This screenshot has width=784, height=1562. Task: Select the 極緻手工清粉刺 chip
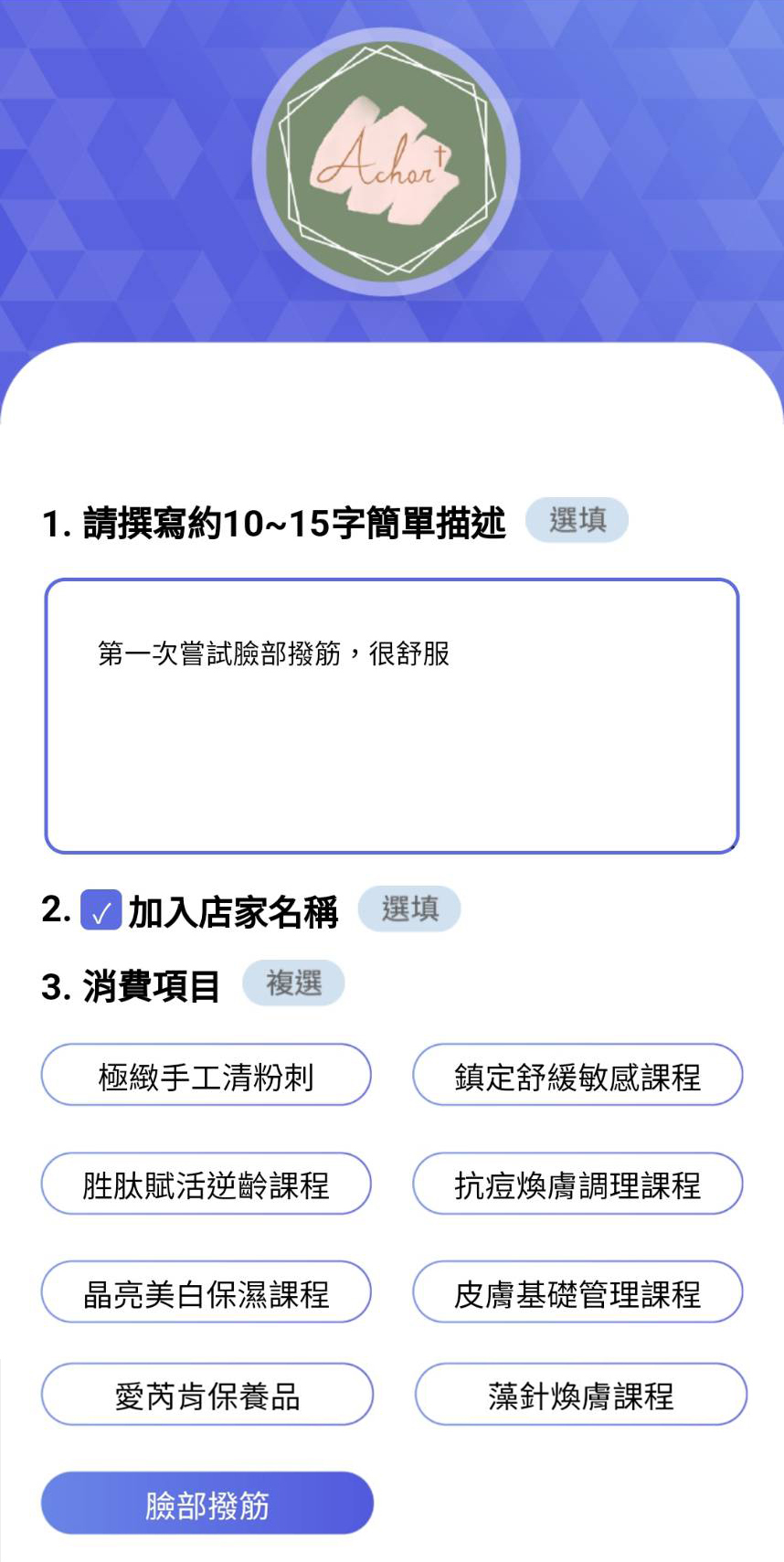tap(206, 1076)
